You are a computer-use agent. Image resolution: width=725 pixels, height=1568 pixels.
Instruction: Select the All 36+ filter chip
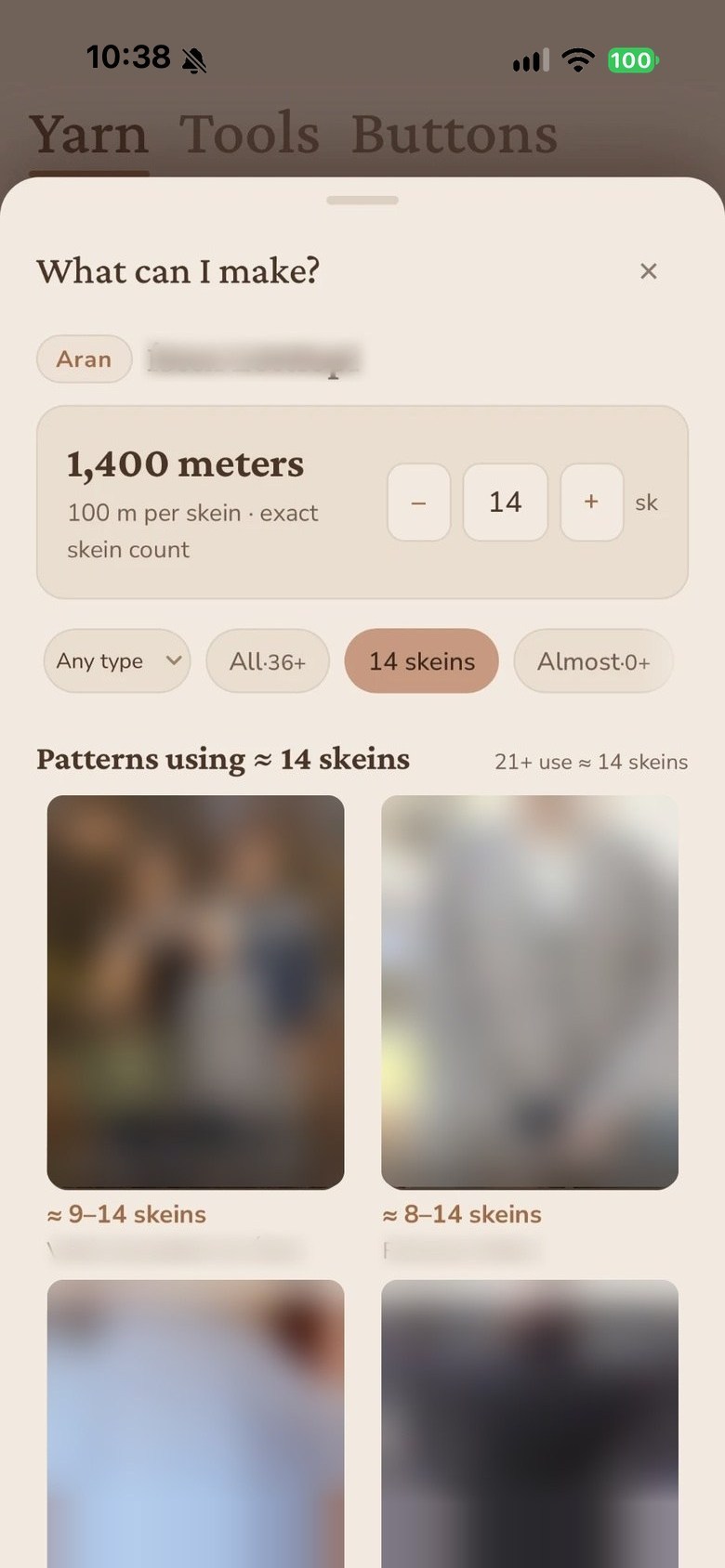[x=268, y=661]
